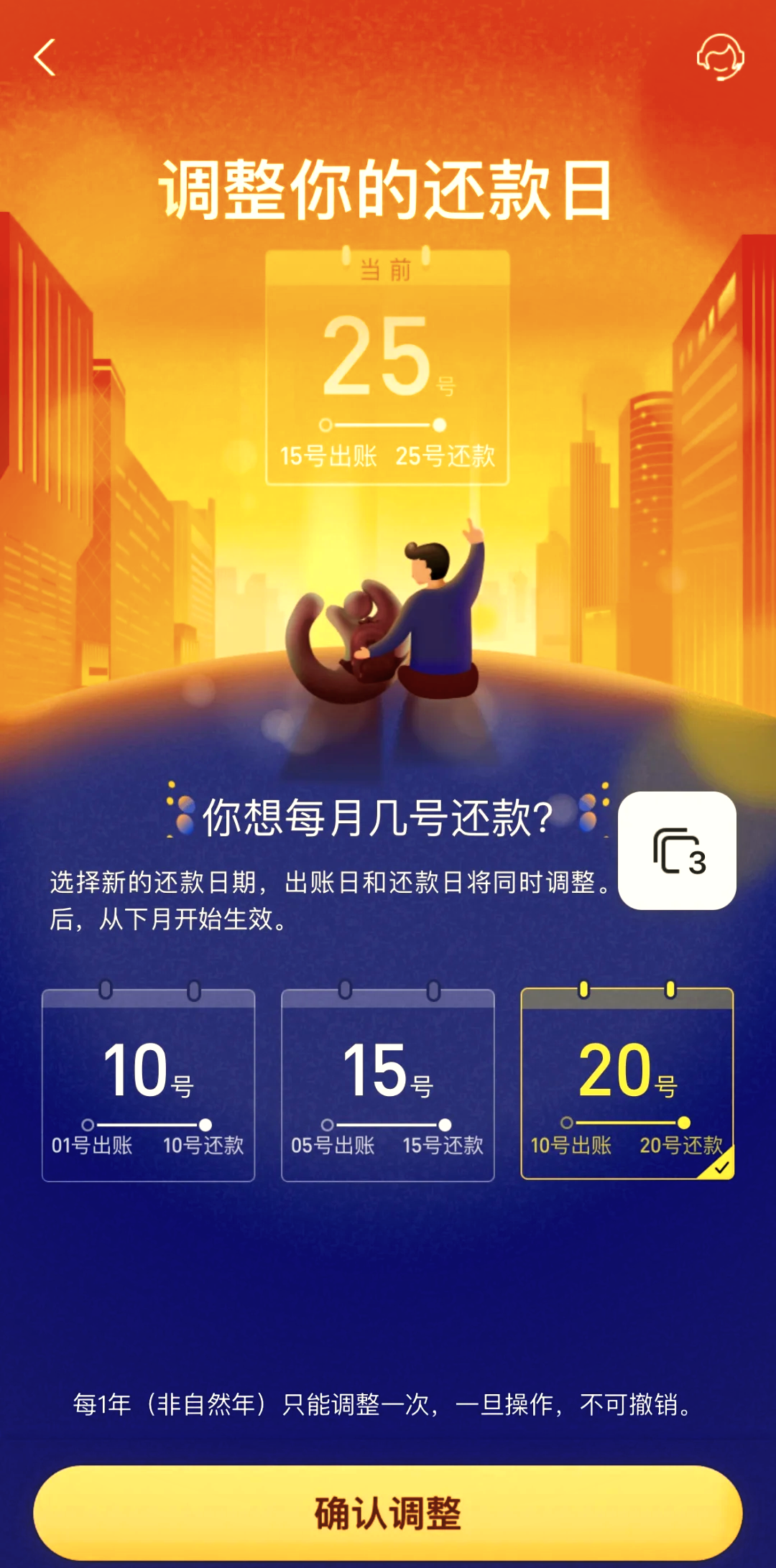Viewport: 776px width, 1568px height.
Task: Open customer service headset icon
Action: coord(720,57)
